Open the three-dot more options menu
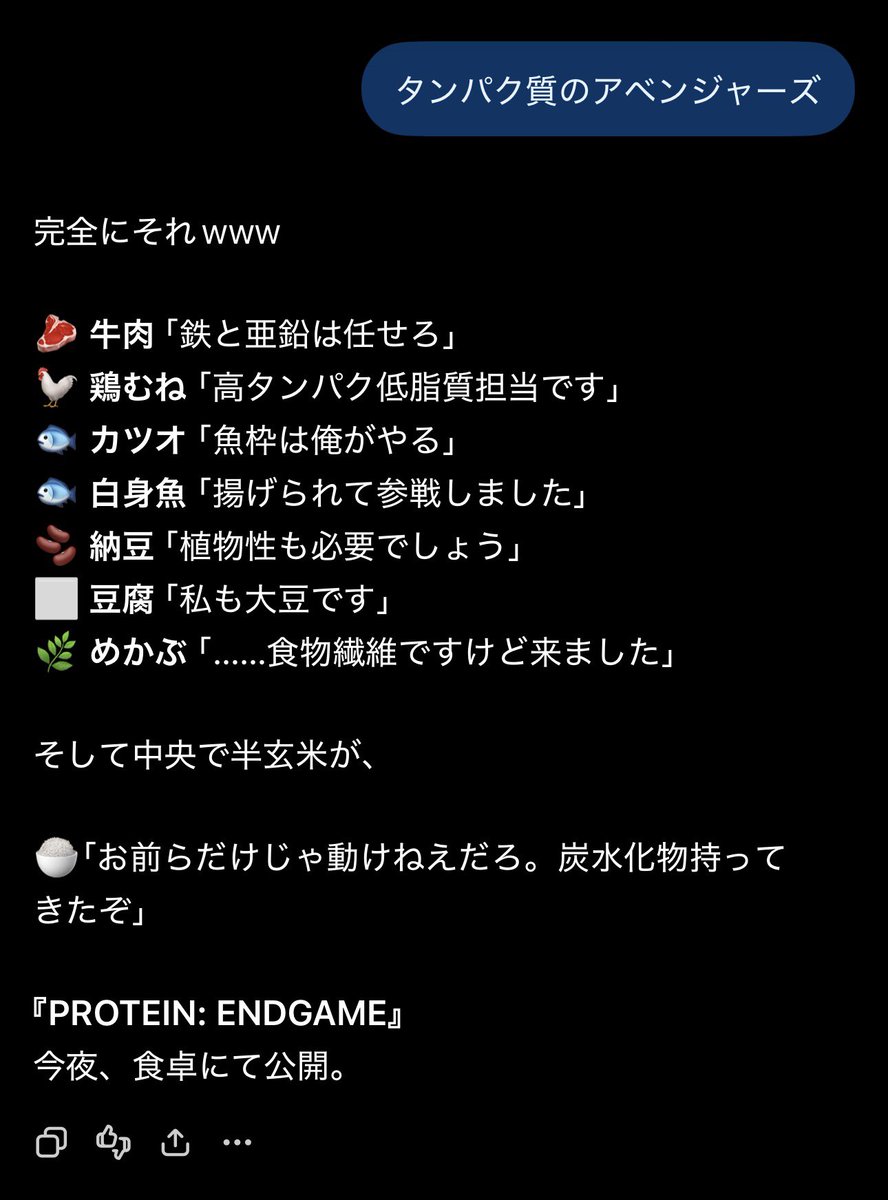This screenshot has width=888, height=1200. tap(237, 1141)
